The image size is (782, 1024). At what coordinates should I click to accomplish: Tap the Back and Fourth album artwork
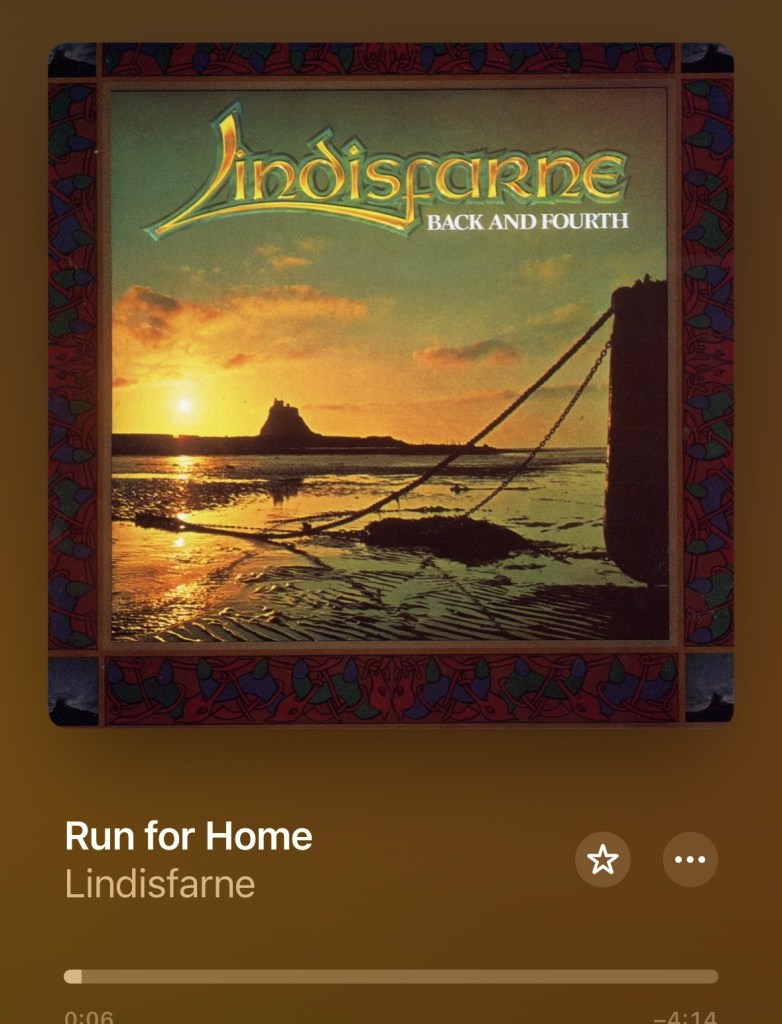(391, 385)
